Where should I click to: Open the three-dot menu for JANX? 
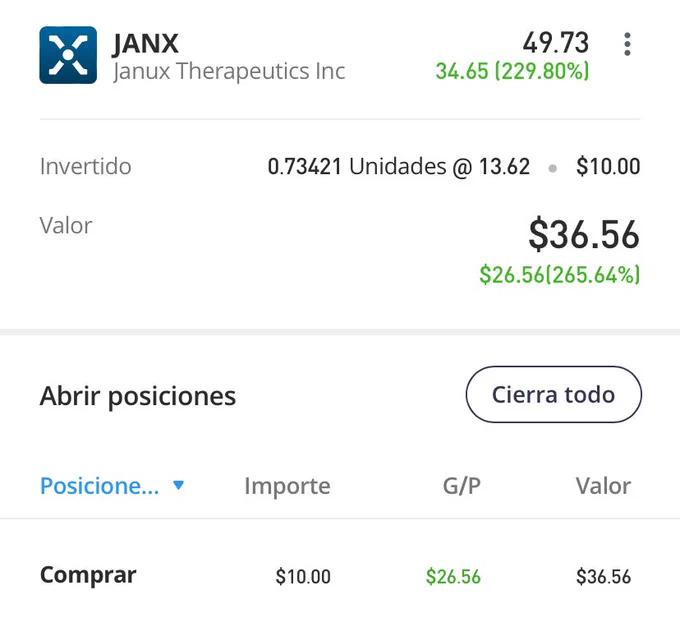pos(627,44)
